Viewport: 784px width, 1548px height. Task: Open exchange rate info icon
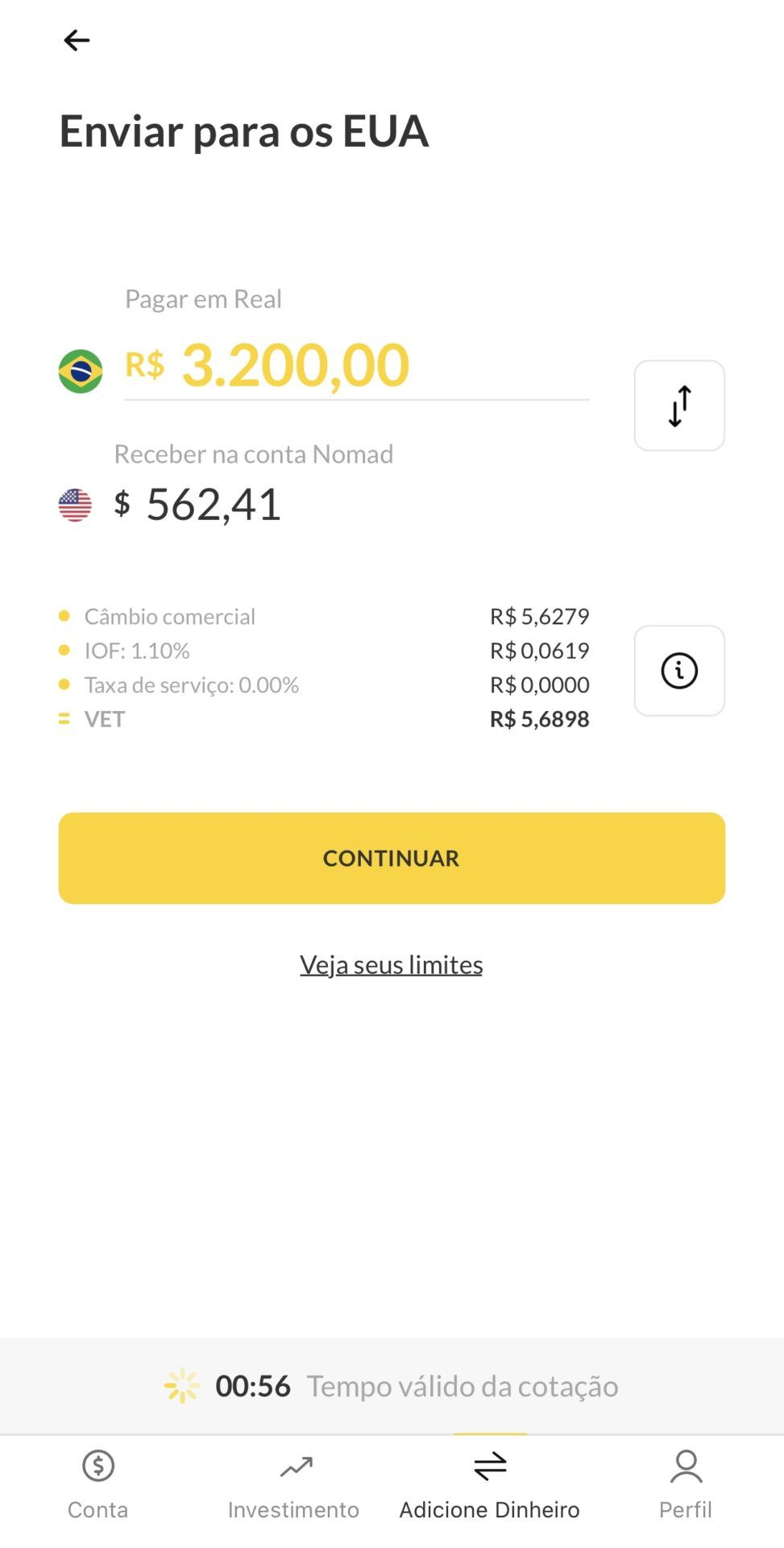tap(679, 671)
